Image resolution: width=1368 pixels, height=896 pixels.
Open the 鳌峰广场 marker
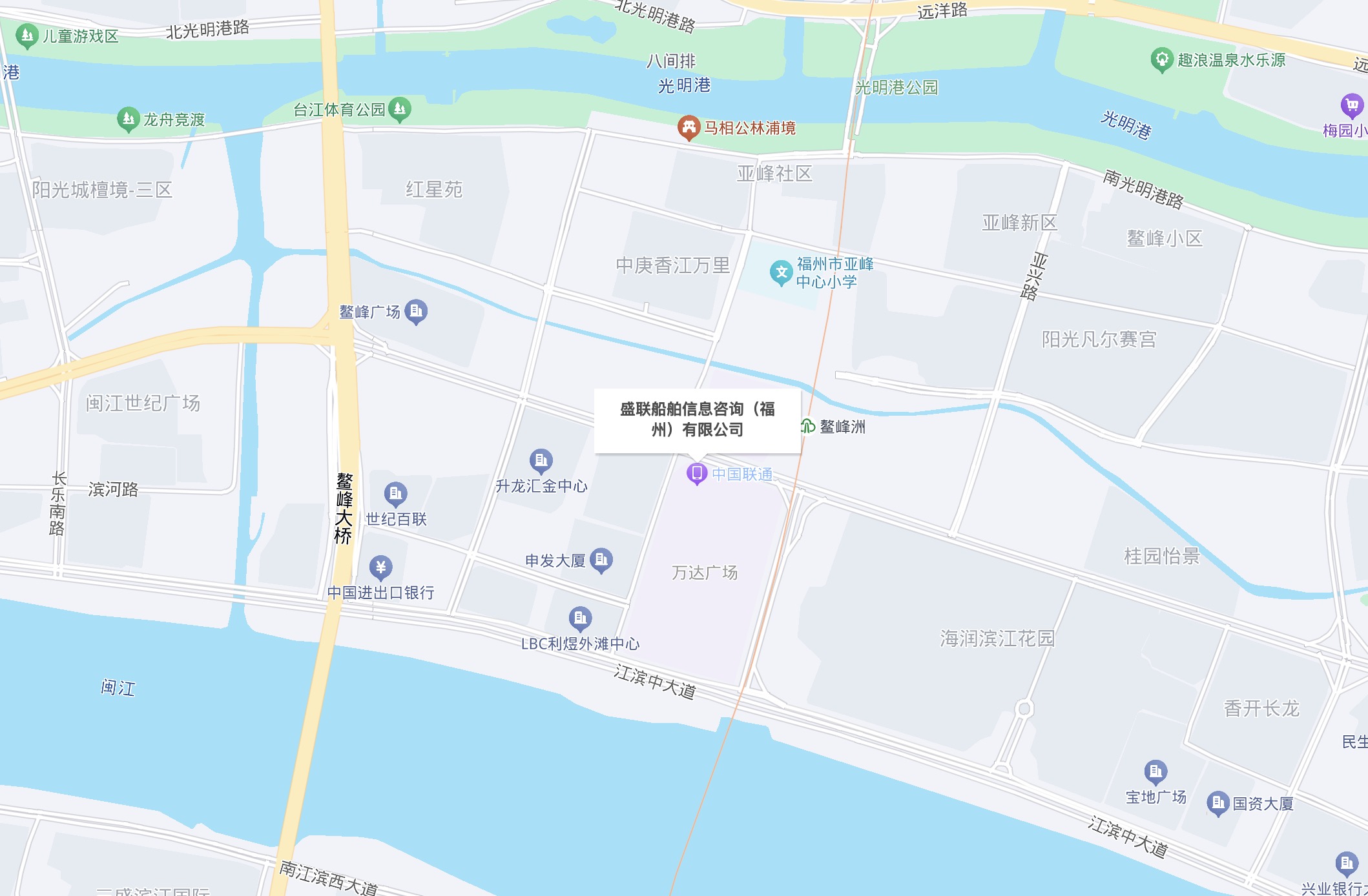coord(416,312)
